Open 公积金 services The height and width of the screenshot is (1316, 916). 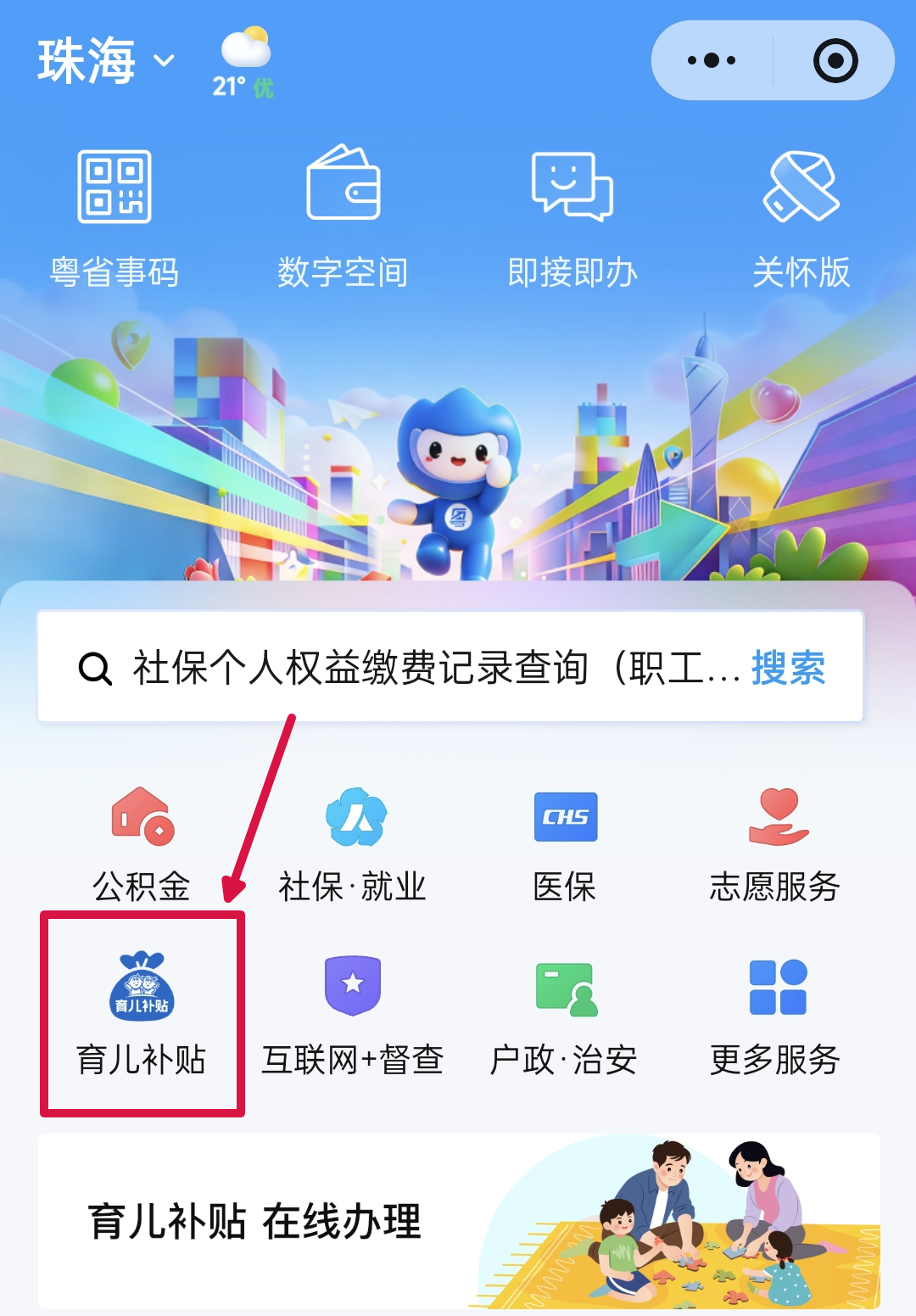click(142, 843)
